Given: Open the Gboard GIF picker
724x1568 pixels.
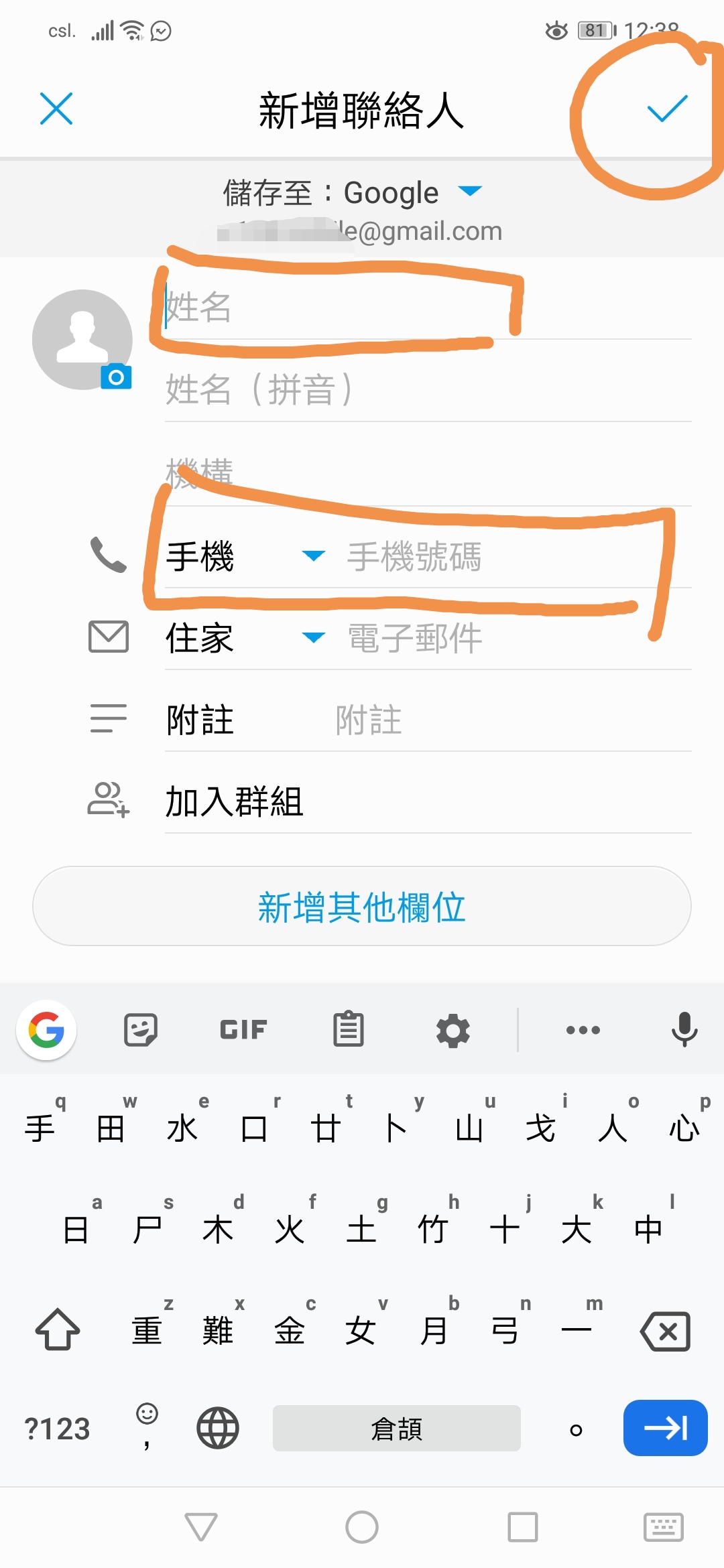Looking at the screenshot, I should click(241, 1030).
